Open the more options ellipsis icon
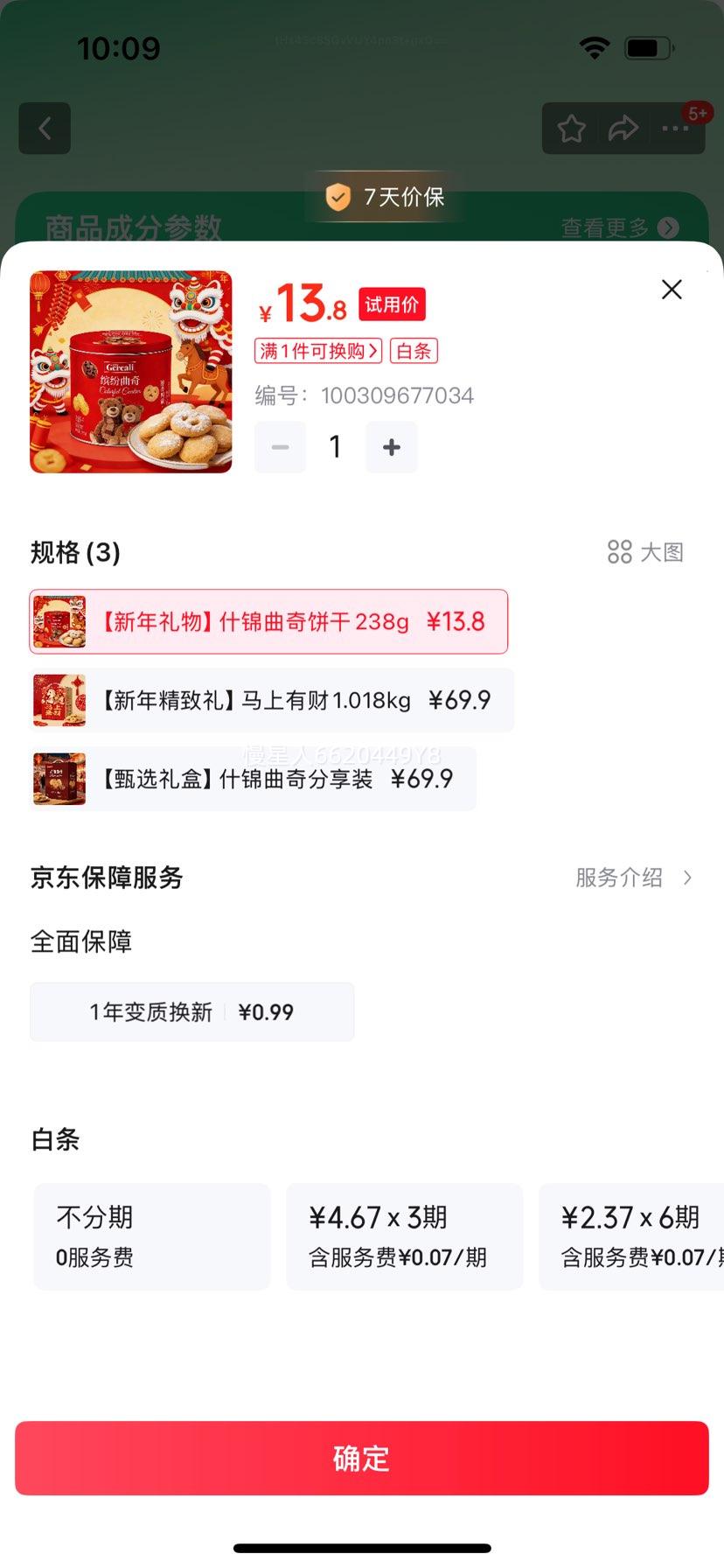The height and width of the screenshot is (1568, 724). pyautogui.click(x=674, y=129)
